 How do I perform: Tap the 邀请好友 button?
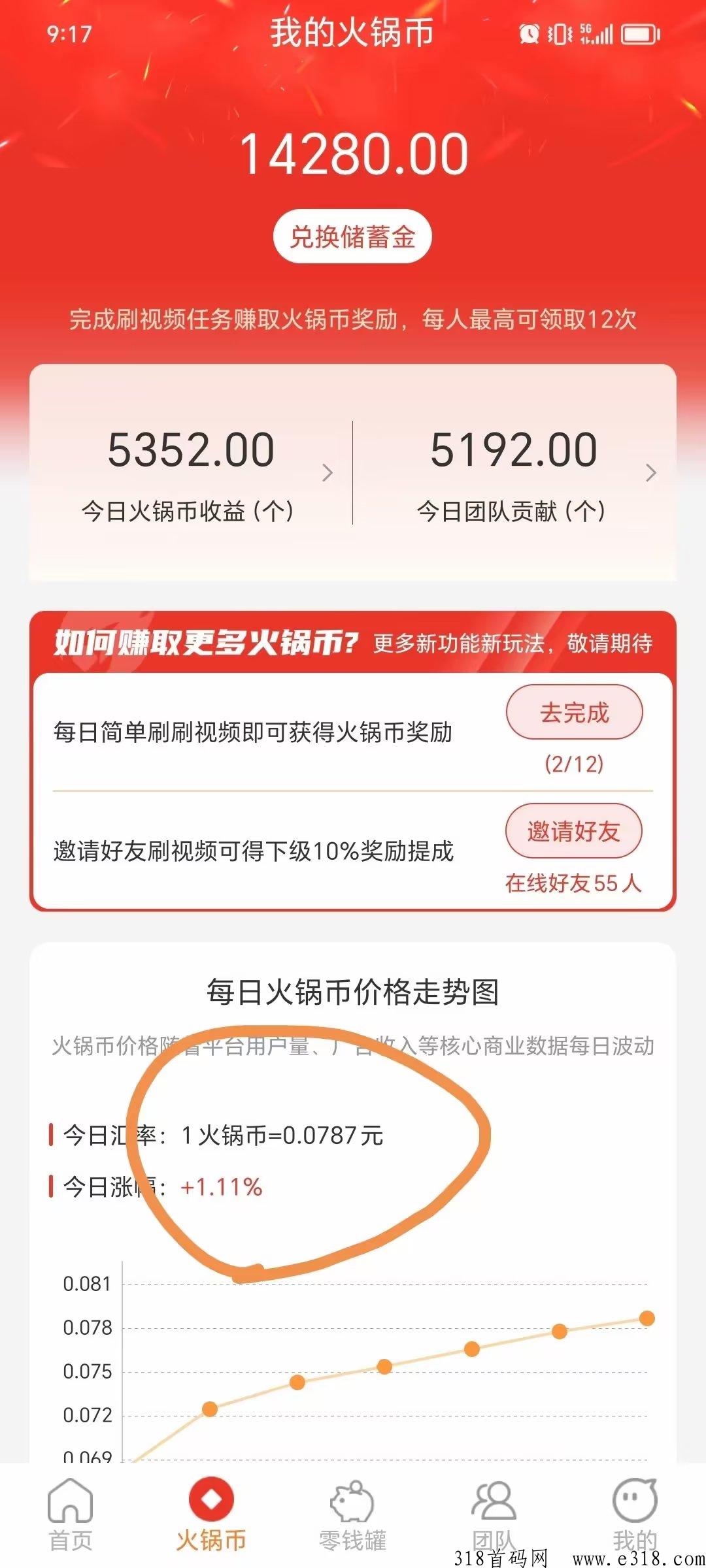click(573, 831)
